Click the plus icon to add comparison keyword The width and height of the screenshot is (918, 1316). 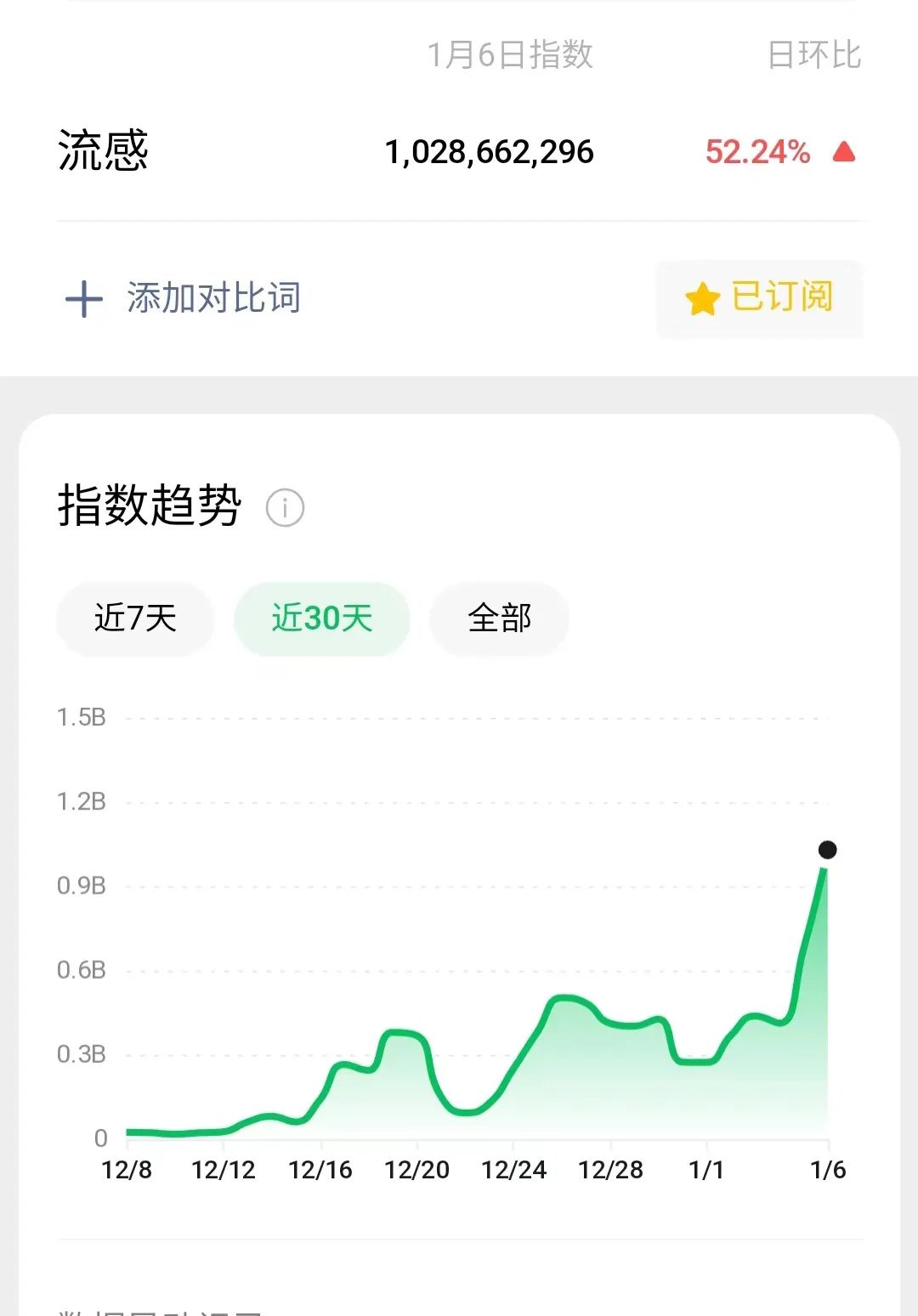[x=82, y=299]
